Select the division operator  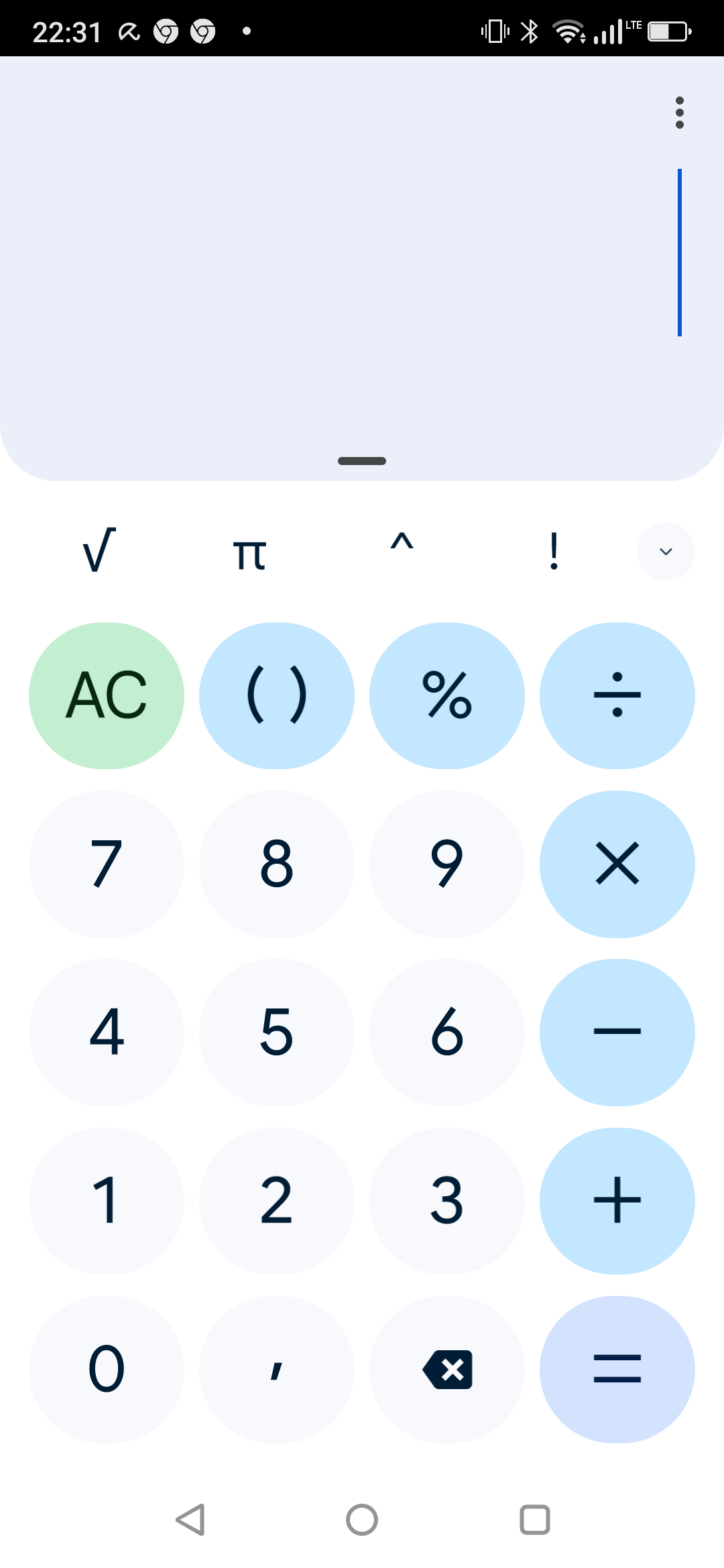pyautogui.click(x=617, y=696)
